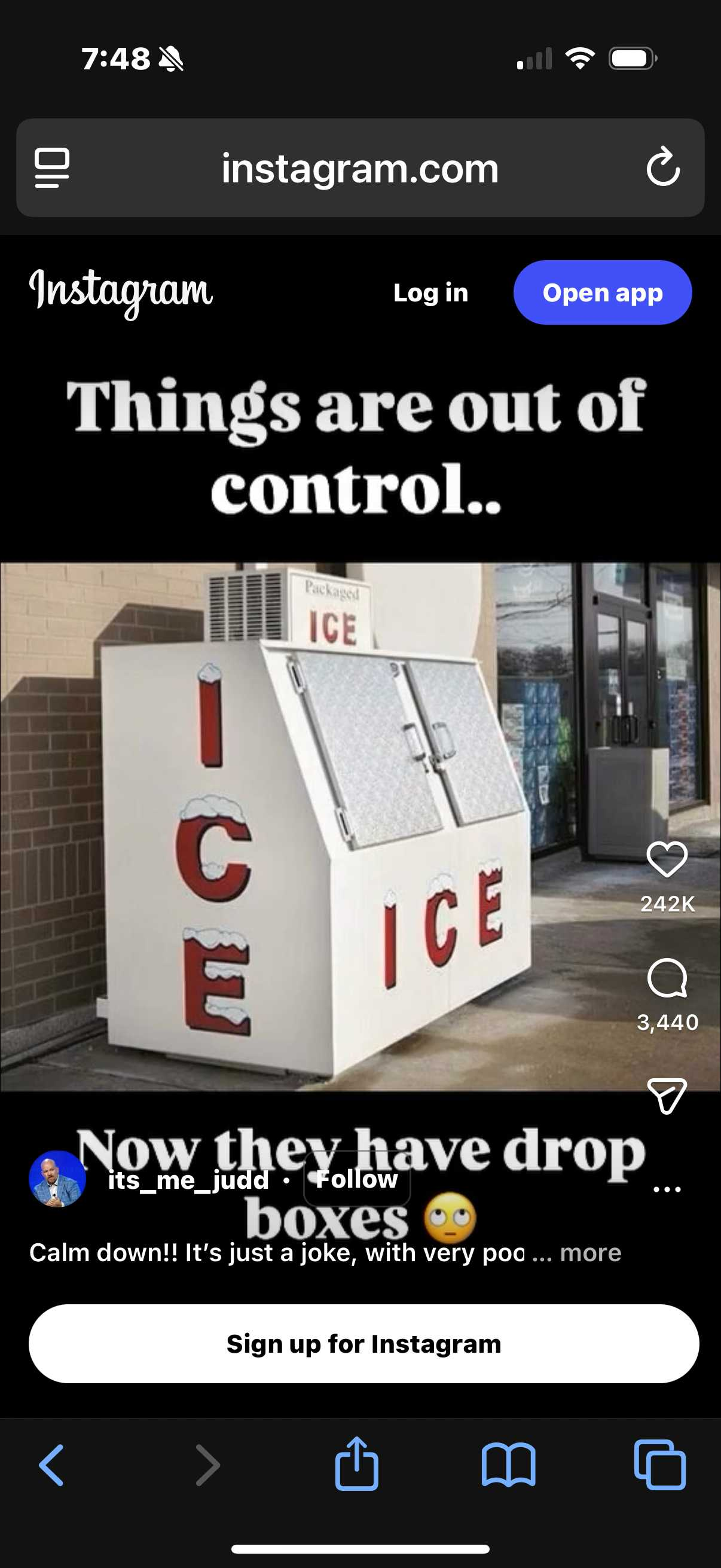Image resolution: width=721 pixels, height=1568 pixels.
Task: Tap the instagram.com address bar
Action: coord(359,169)
